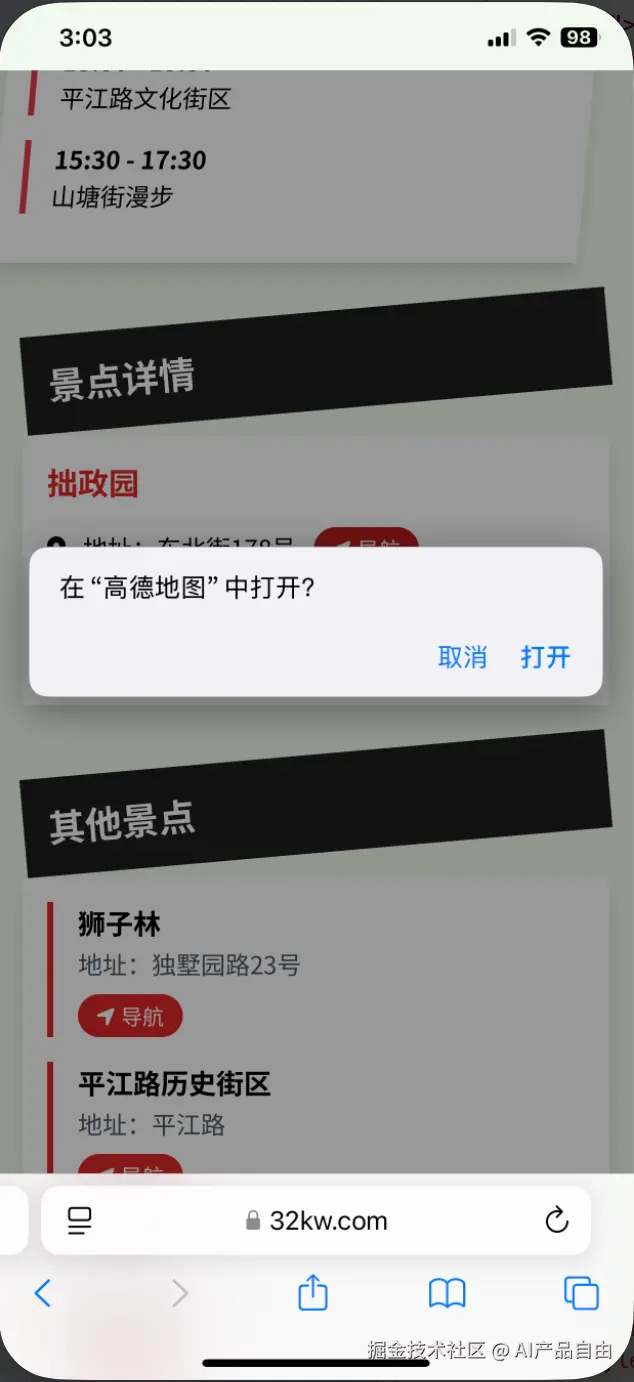Share this web page
The image size is (634, 1382).
click(313, 1293)
